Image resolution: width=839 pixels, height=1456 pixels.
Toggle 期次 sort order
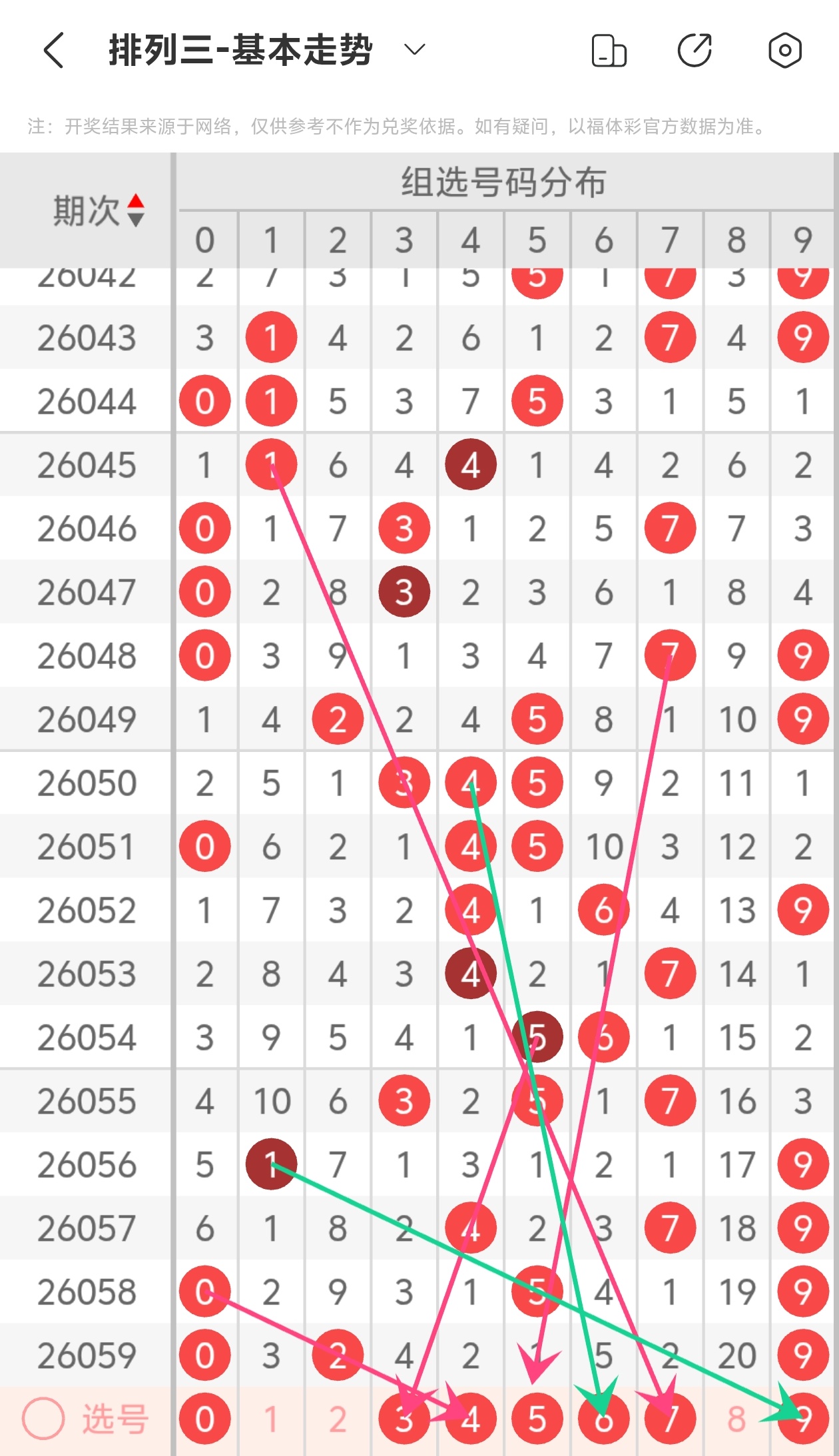click(136, 210)
